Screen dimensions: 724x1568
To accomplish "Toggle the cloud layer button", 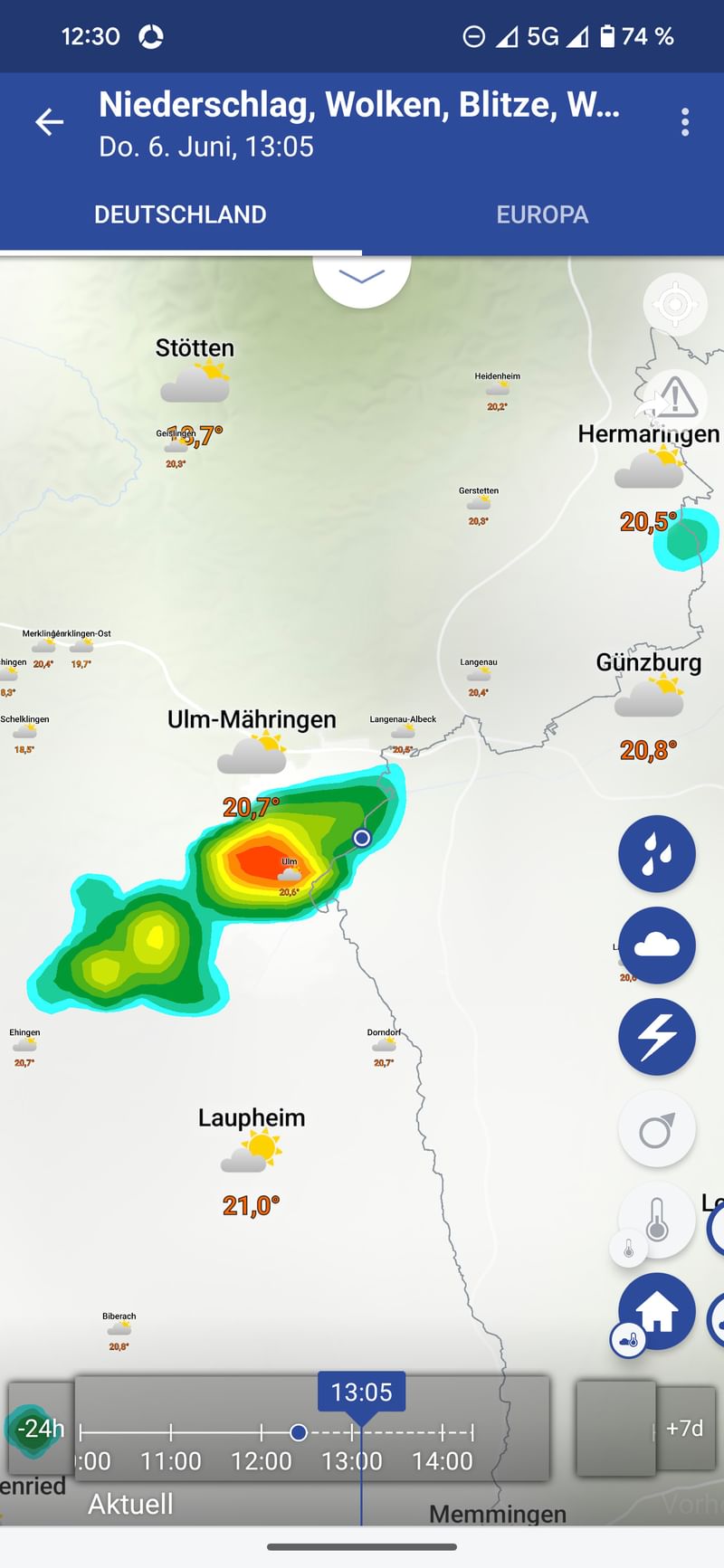I will point(657,946).
